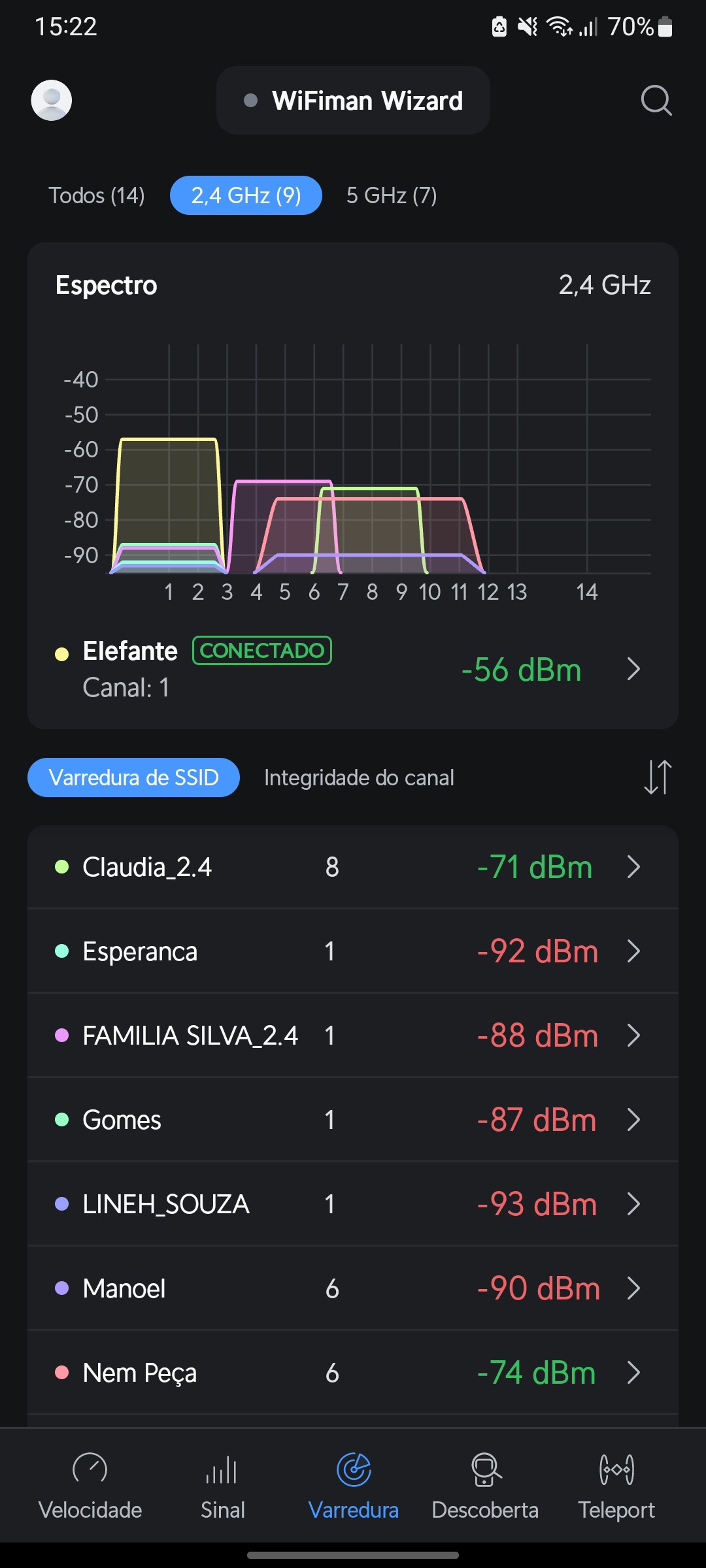This screenshot has width=706, height=1568.
Task: Open FAMILIA SILVA_2.4 network
Action: [353, 1036]
